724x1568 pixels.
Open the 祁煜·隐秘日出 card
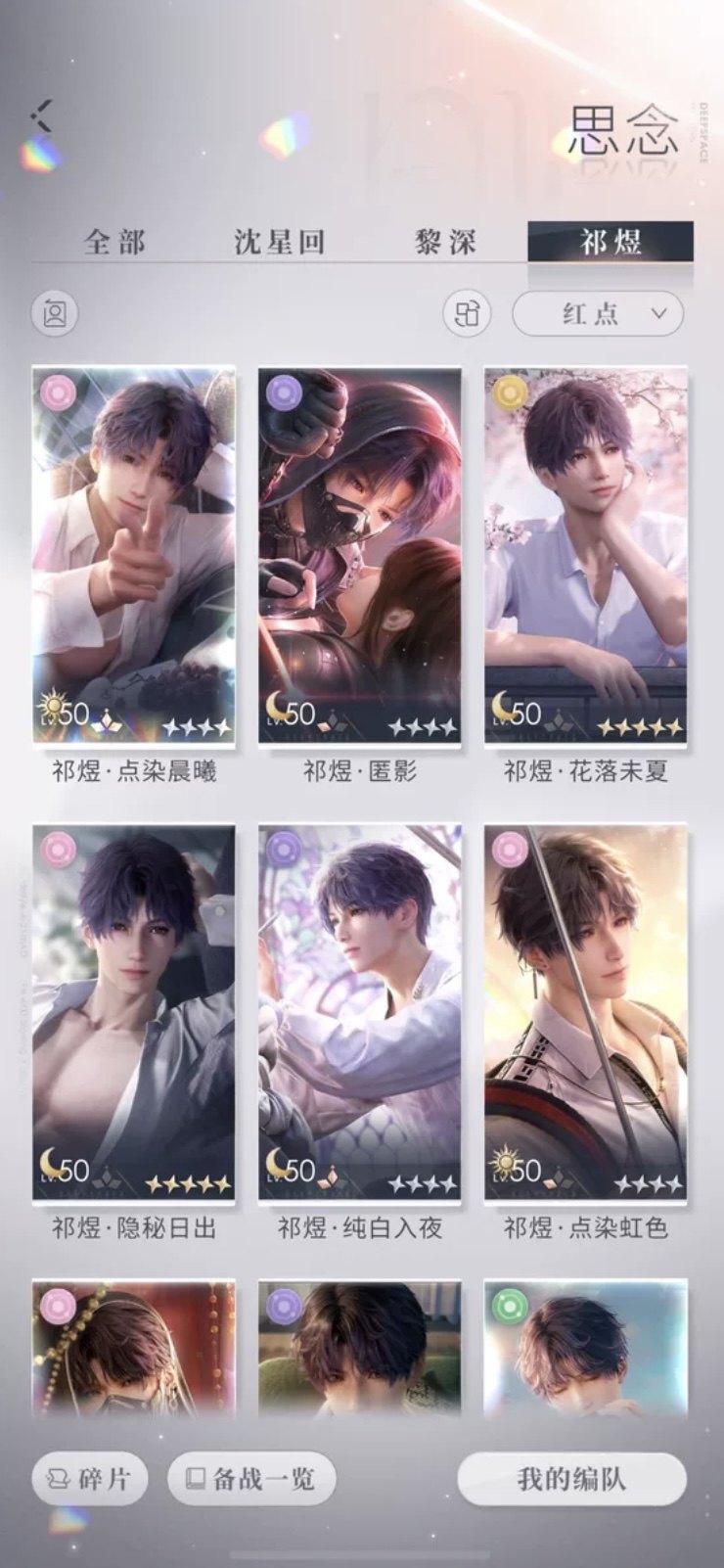click(x=134, y=1013)
